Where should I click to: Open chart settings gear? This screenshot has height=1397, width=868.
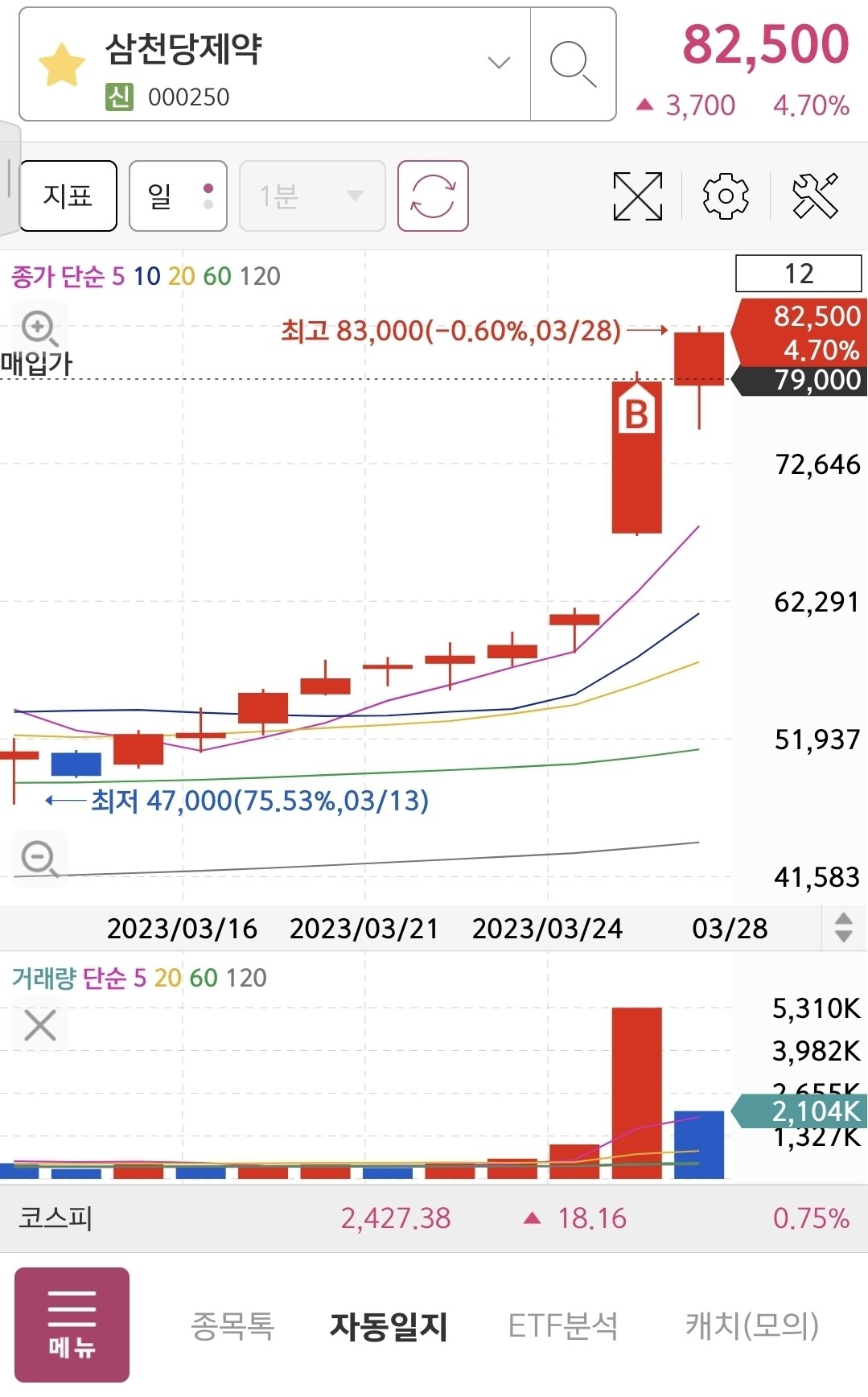(x=726, y=196)
